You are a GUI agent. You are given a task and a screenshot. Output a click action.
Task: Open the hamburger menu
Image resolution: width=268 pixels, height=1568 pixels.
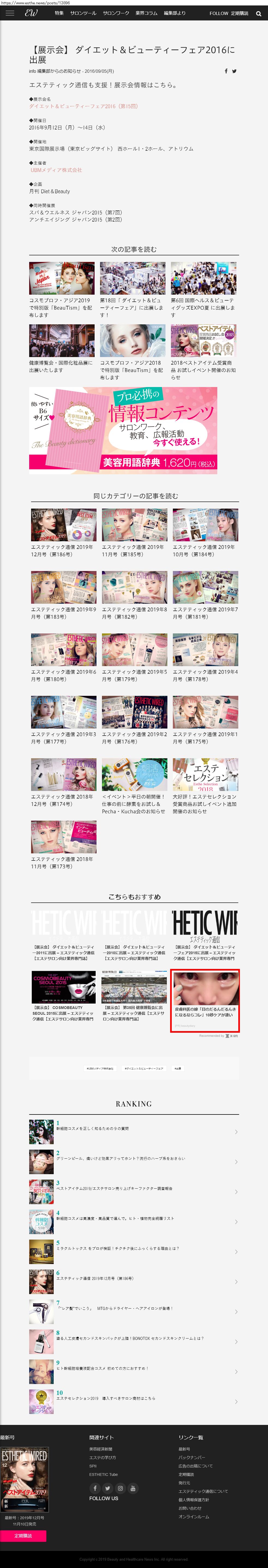tap(10, 13)
